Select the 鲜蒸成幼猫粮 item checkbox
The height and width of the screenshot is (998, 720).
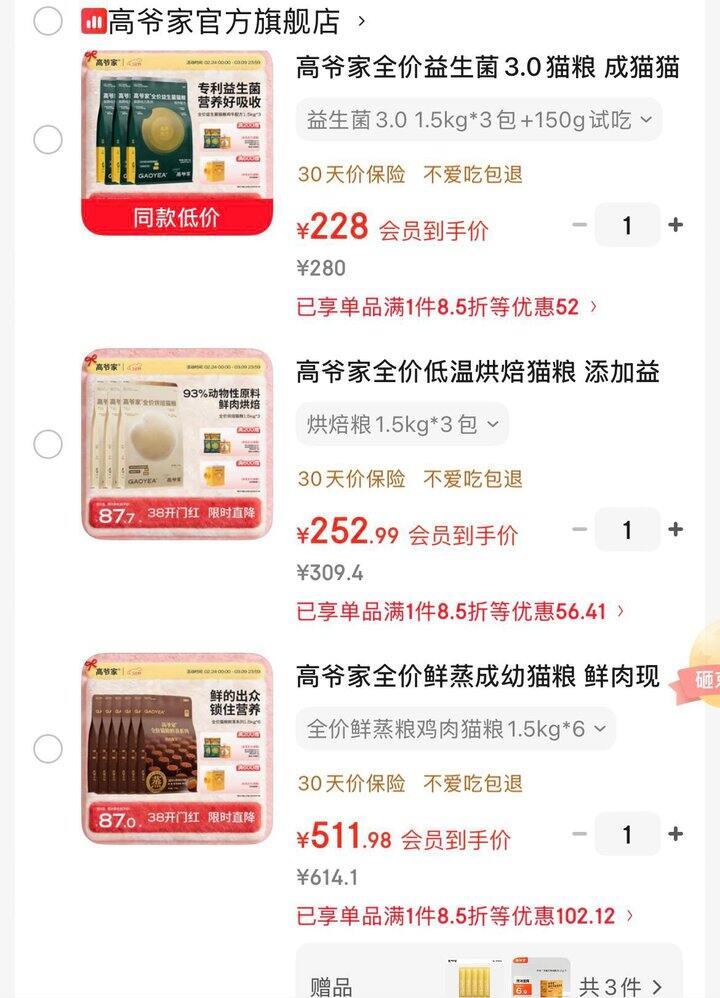tap(48, 749)
